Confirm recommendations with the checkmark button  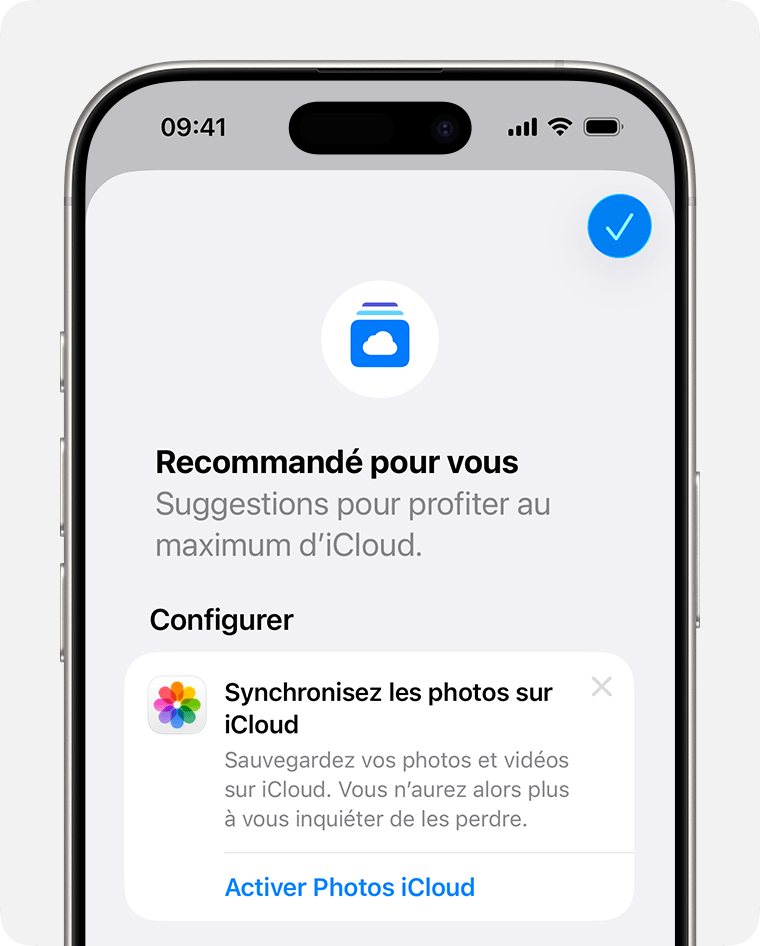click(x=619, y=226)
